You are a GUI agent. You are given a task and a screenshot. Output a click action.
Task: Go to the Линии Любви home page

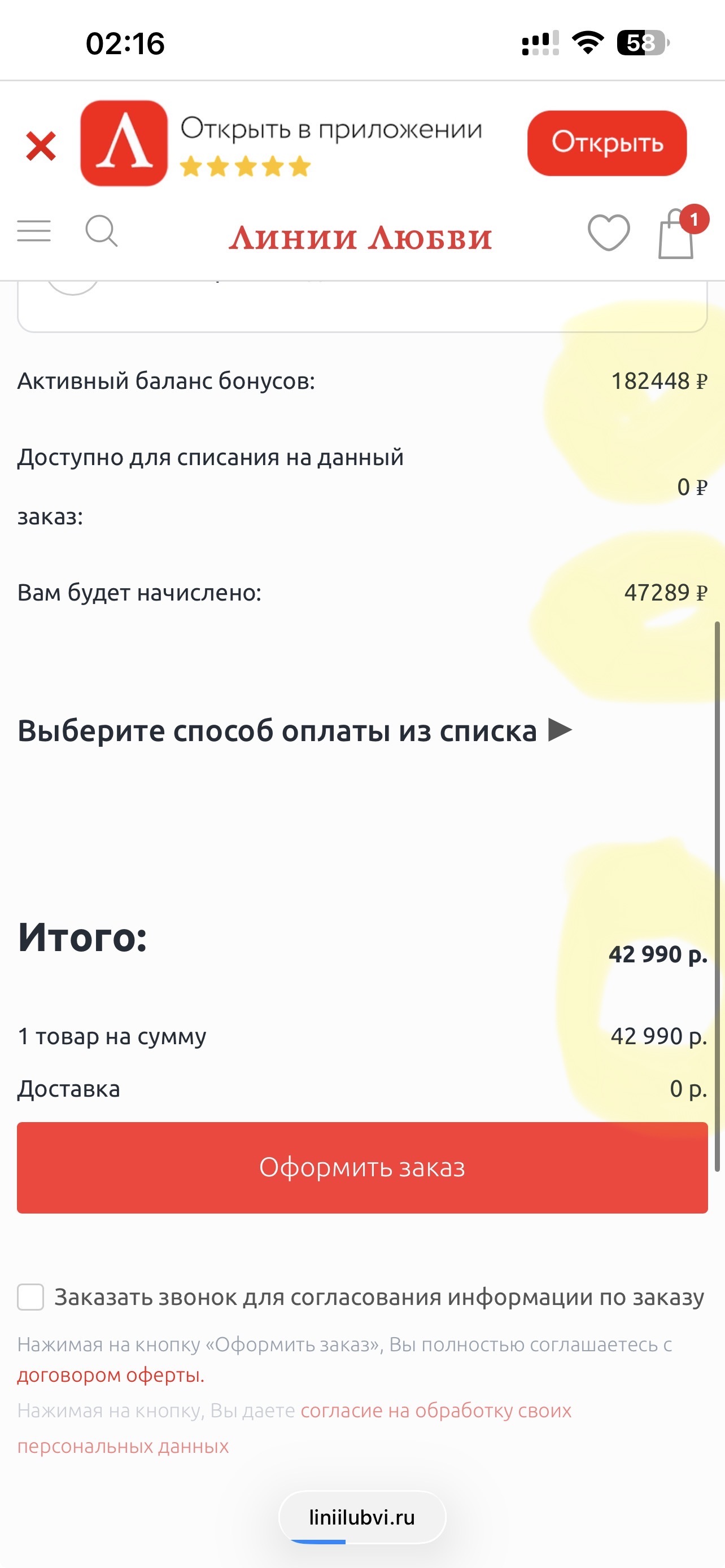(360, 238)
